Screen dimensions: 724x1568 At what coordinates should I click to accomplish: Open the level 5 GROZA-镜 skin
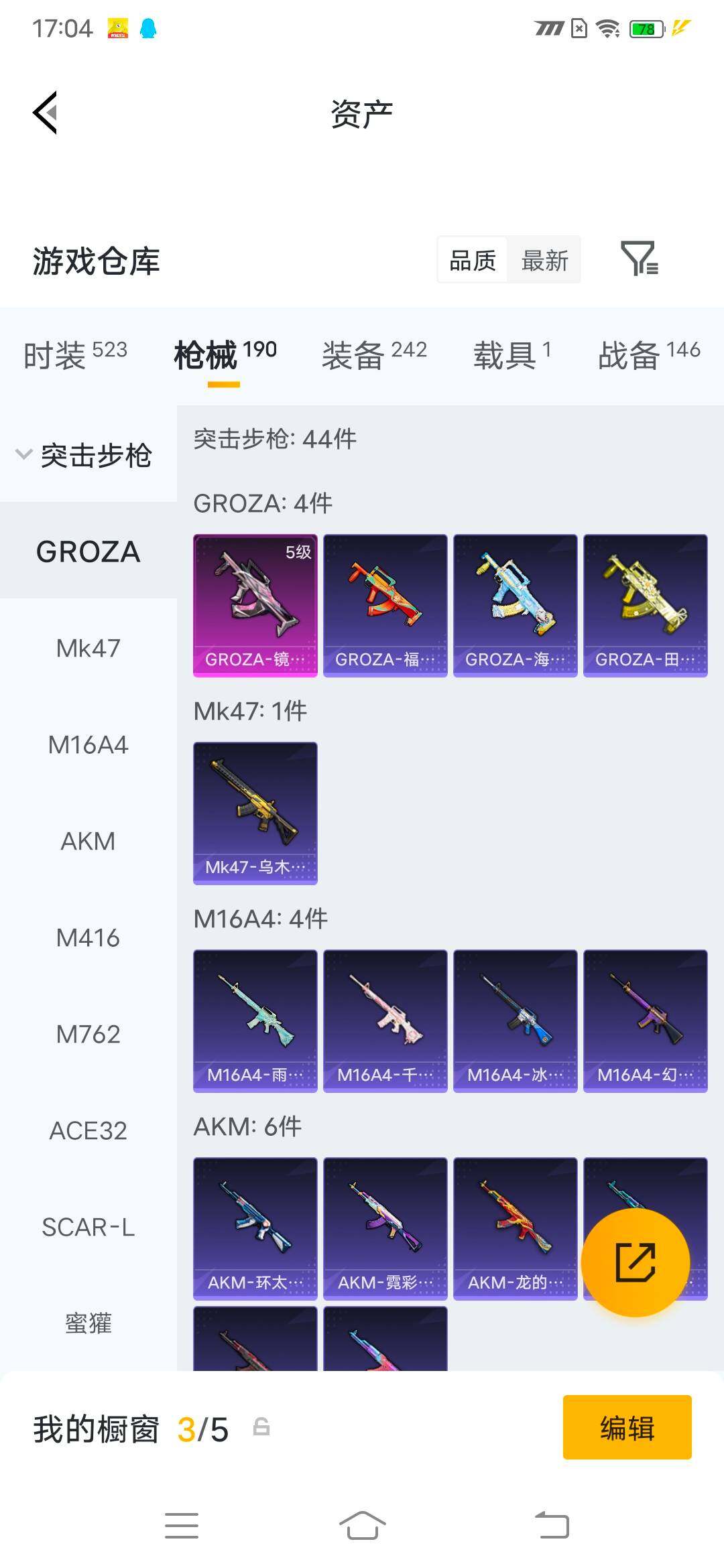255,606
